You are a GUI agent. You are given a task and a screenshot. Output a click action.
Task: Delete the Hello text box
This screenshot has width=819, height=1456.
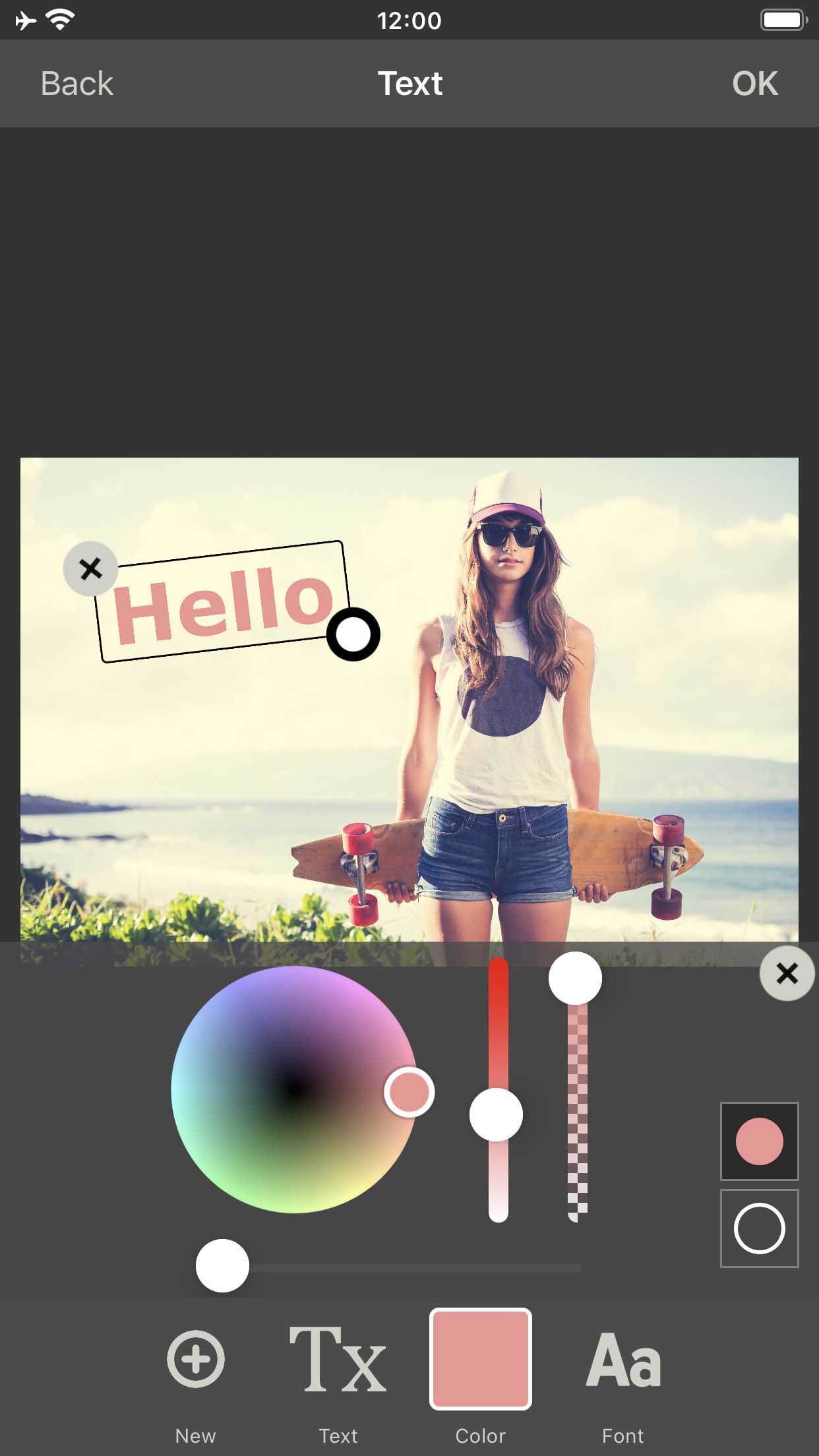coord(91,568)
